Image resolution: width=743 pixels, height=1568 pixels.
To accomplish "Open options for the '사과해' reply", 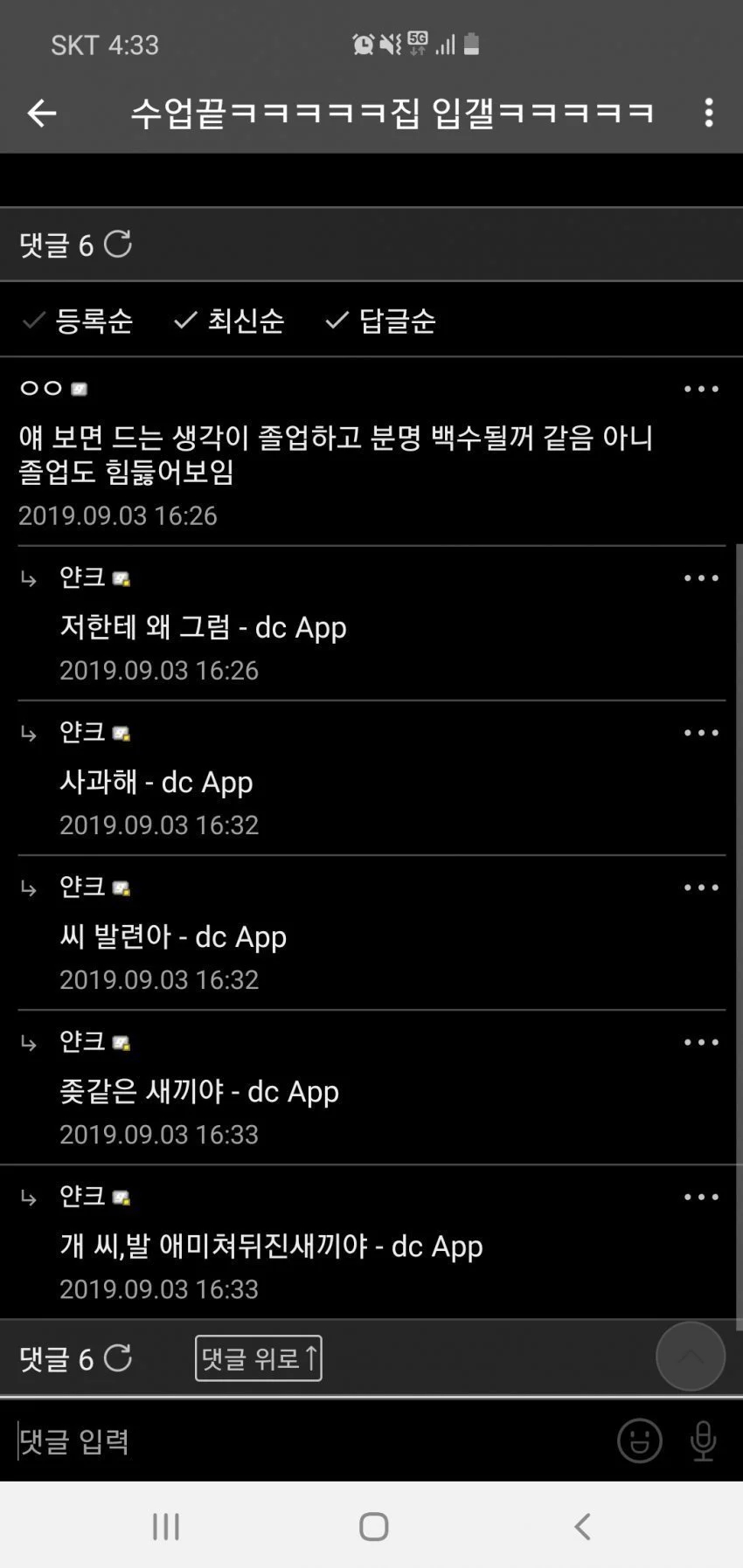I will (x=701, y=733).
